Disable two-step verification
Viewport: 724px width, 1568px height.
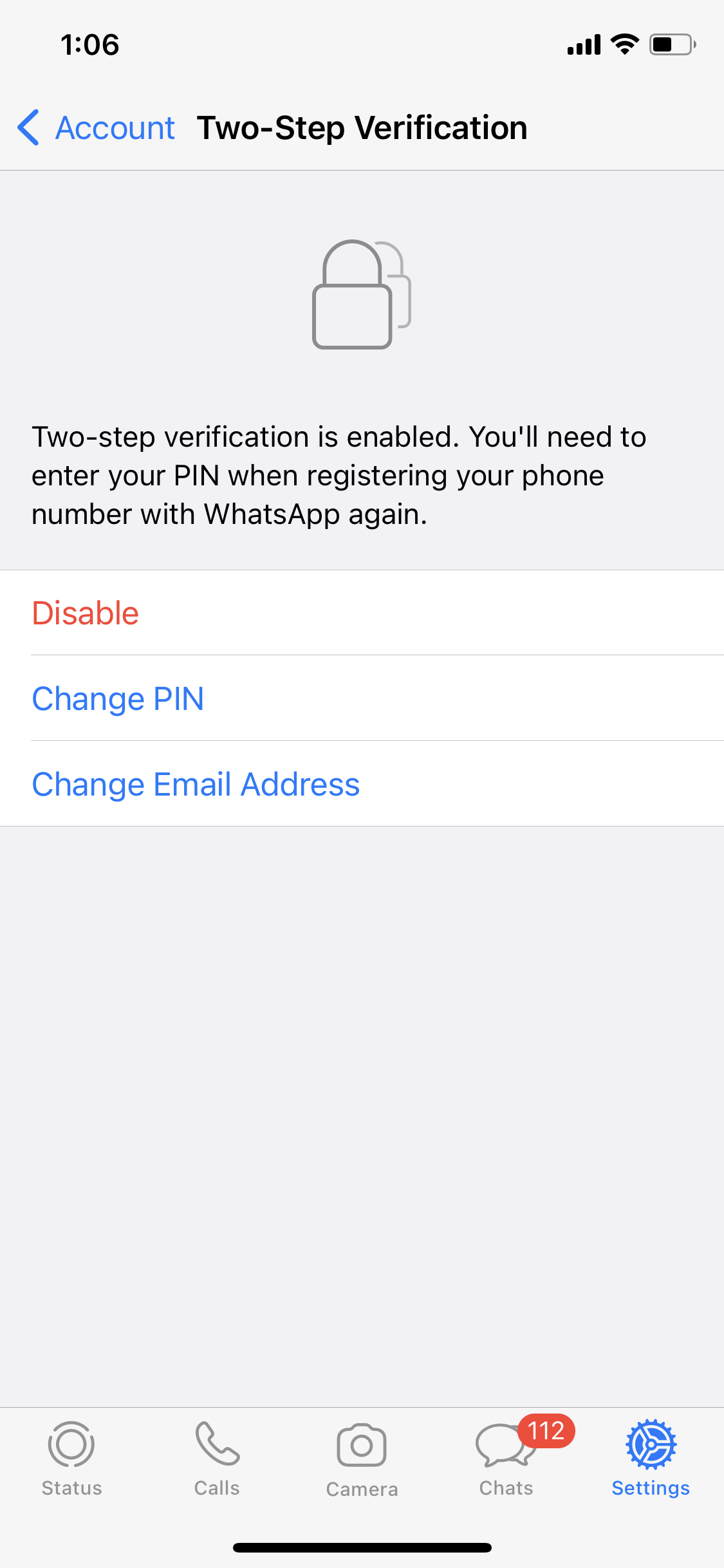362,613
